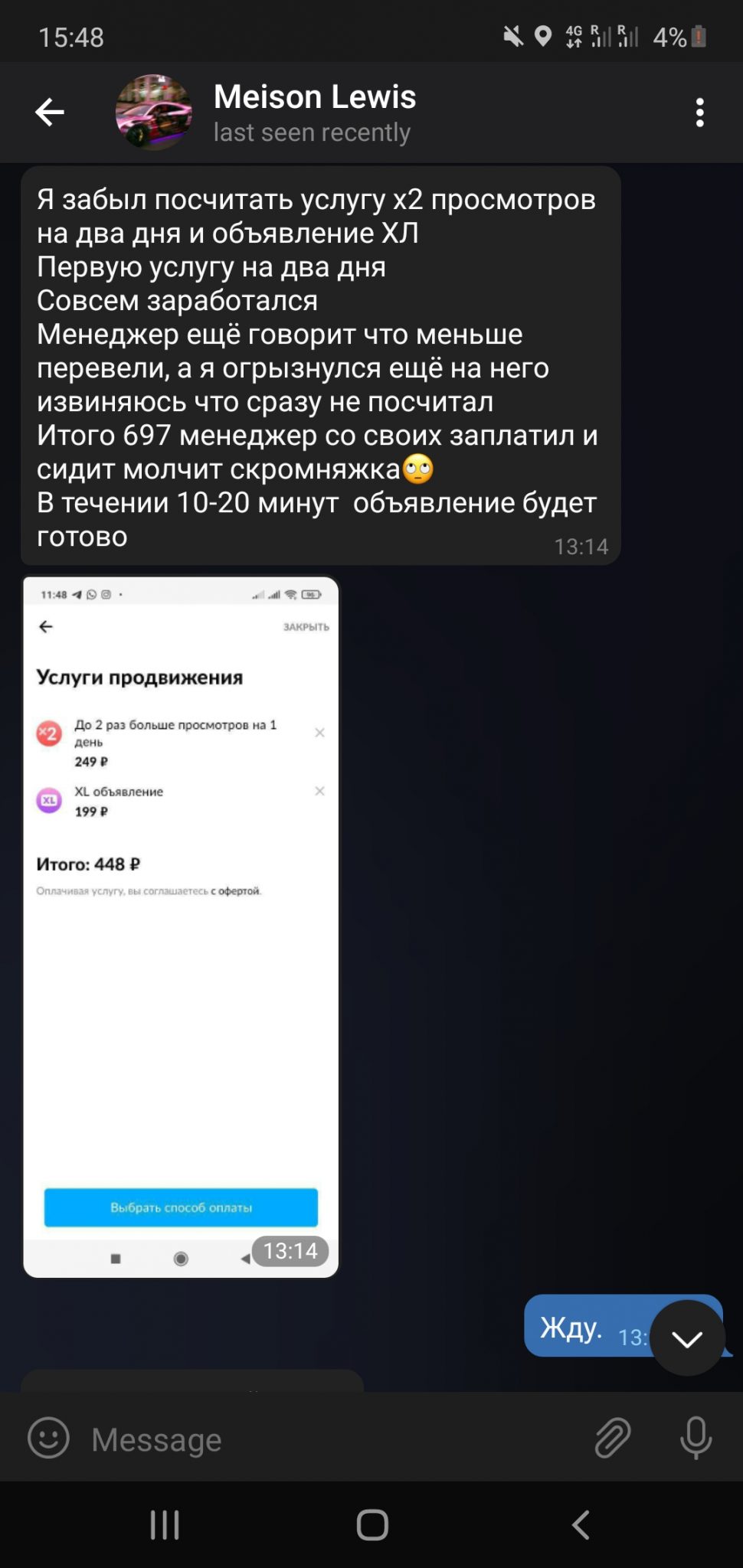Open Meison Lewis contact info header
743x1568 pixels.
click(314, 113)
